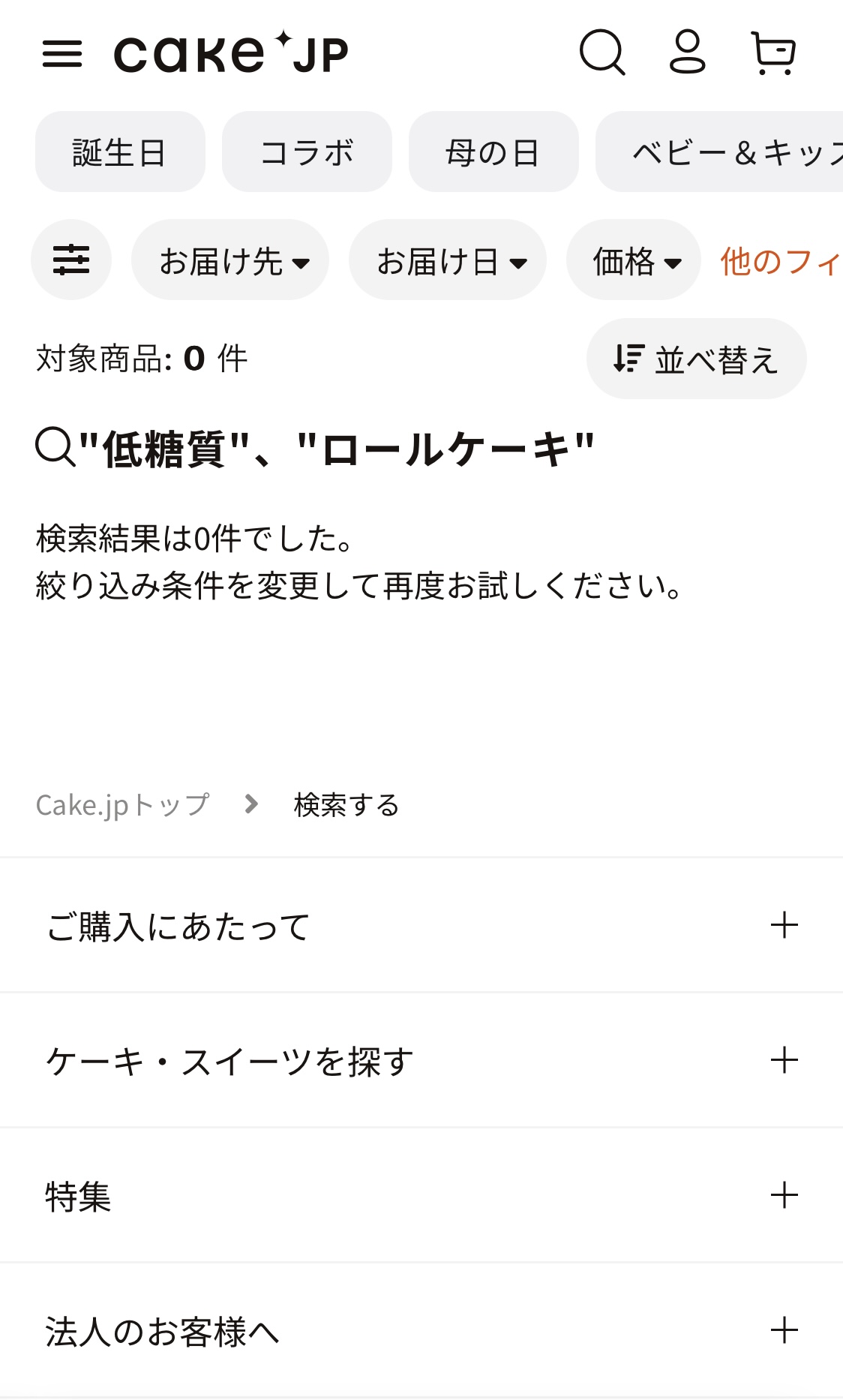Expand the ご購入にあたって section
This screenshot has width=843, height=1400.
point(421,926)
